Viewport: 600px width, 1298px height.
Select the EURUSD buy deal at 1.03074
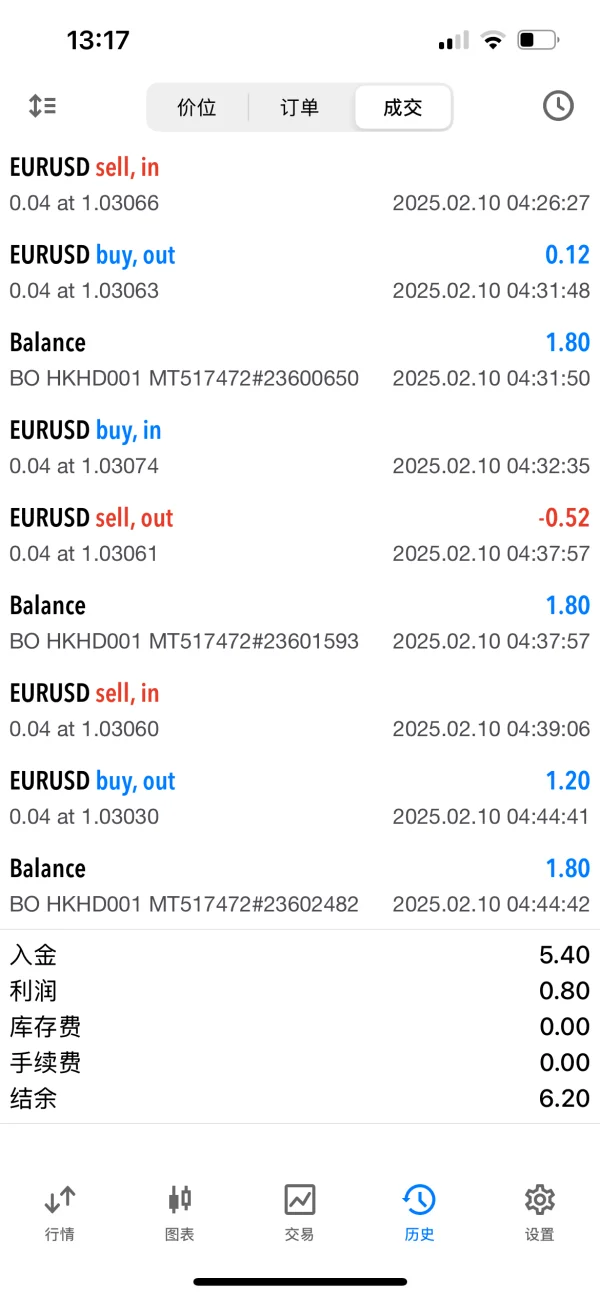point(299,448)
